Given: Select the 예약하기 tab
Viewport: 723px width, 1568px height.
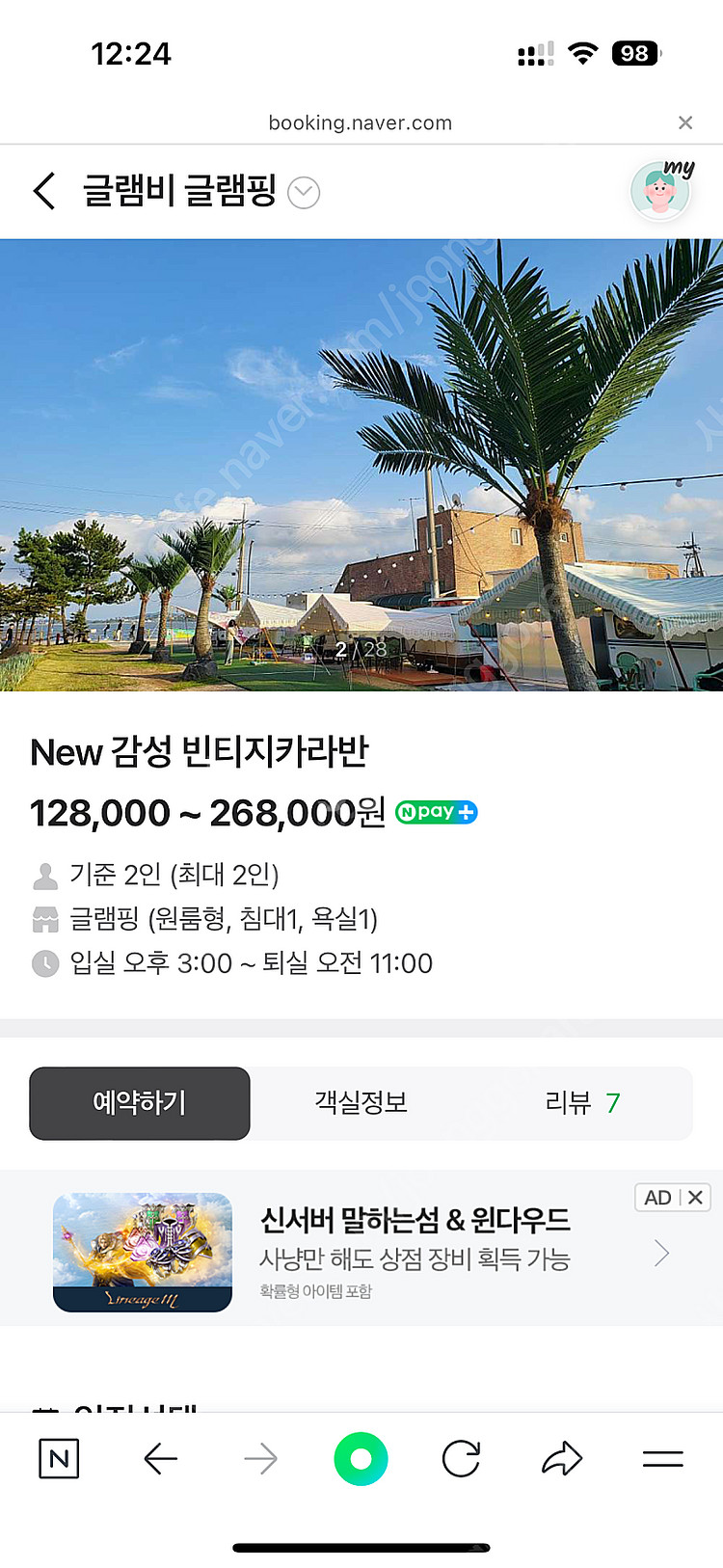Looking at the screenshot, I should (140, 1103).
